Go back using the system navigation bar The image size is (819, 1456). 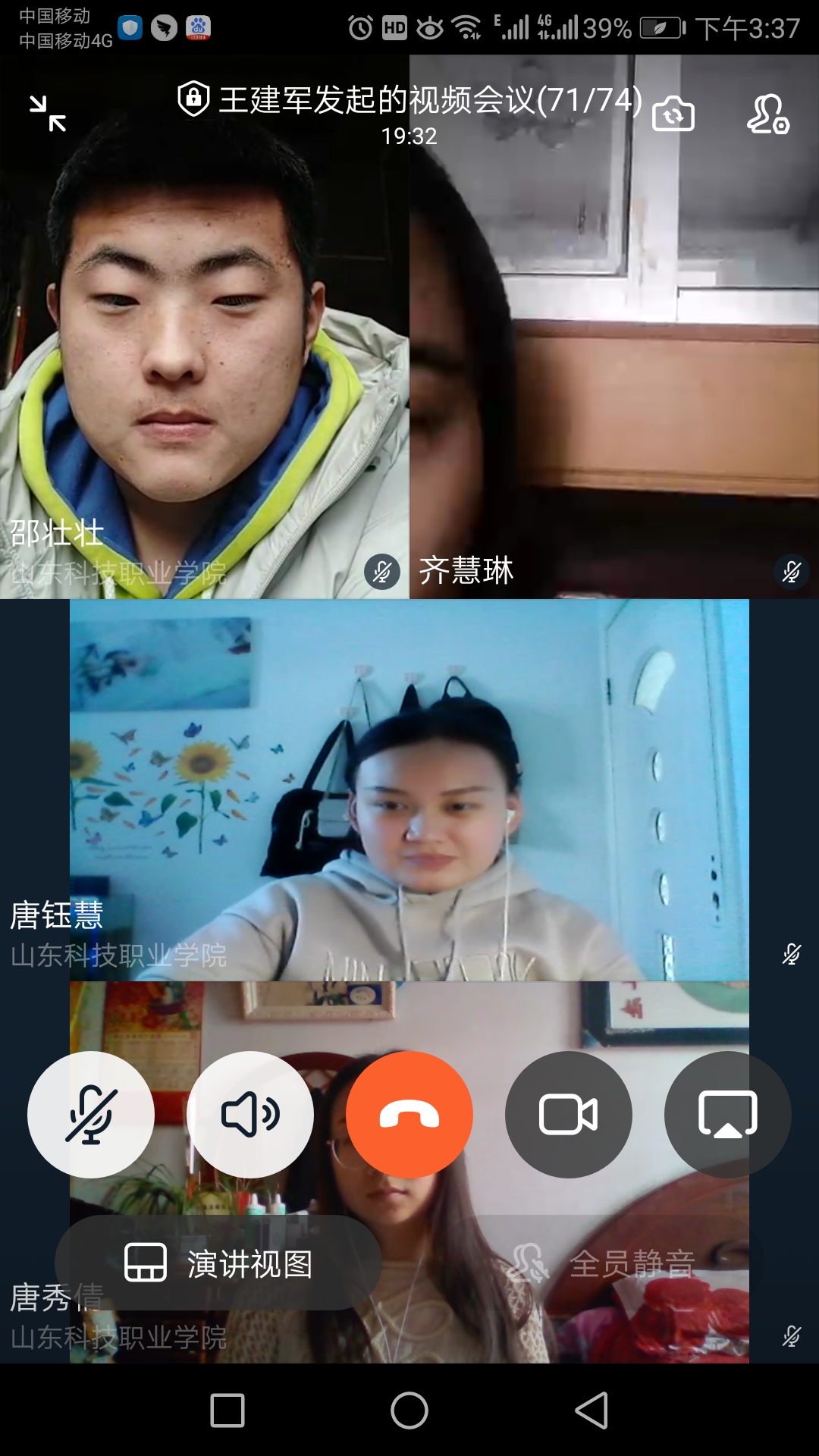[591, 1410]
